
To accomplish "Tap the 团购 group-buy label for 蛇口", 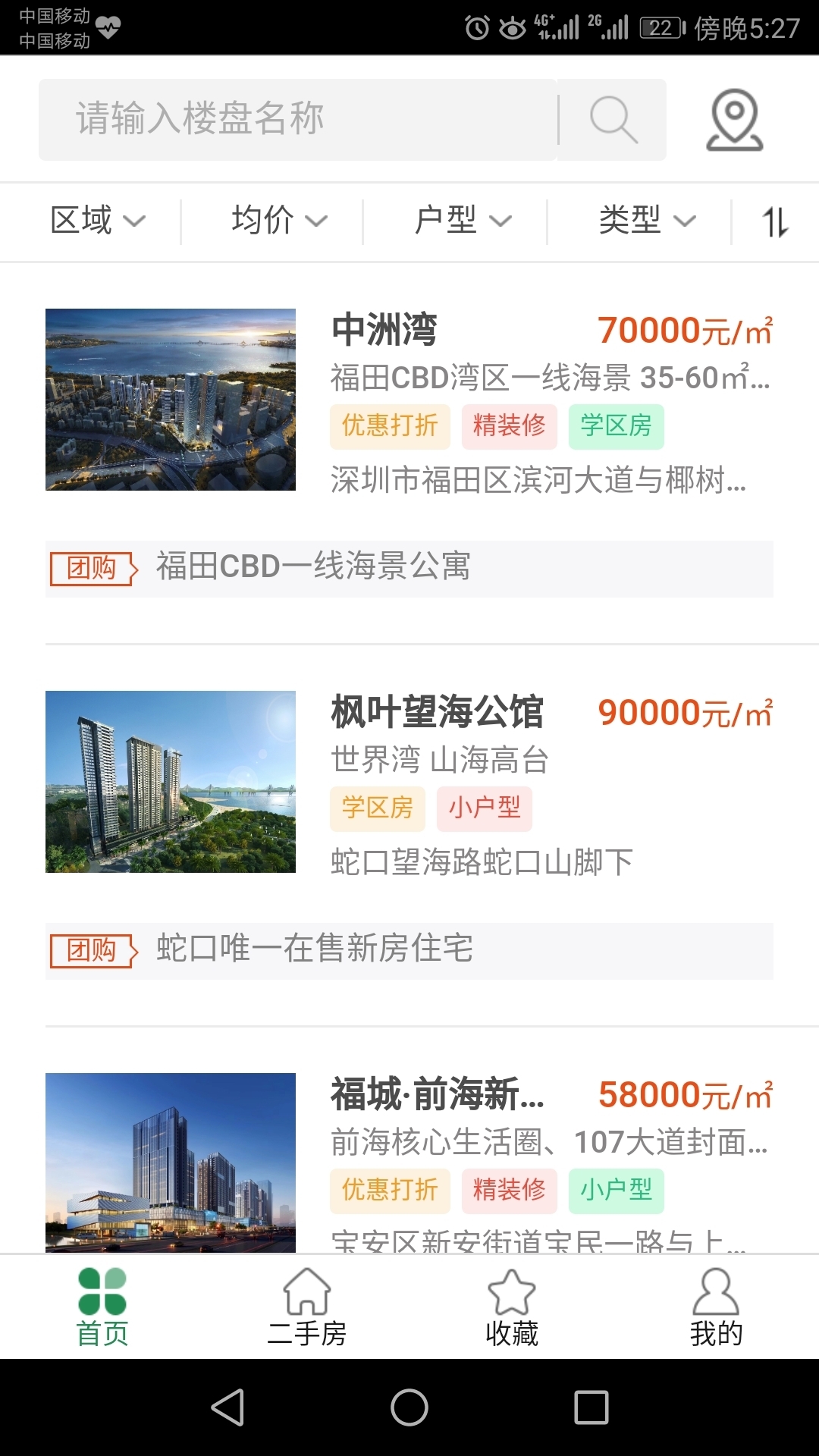I will click(92, 947).
